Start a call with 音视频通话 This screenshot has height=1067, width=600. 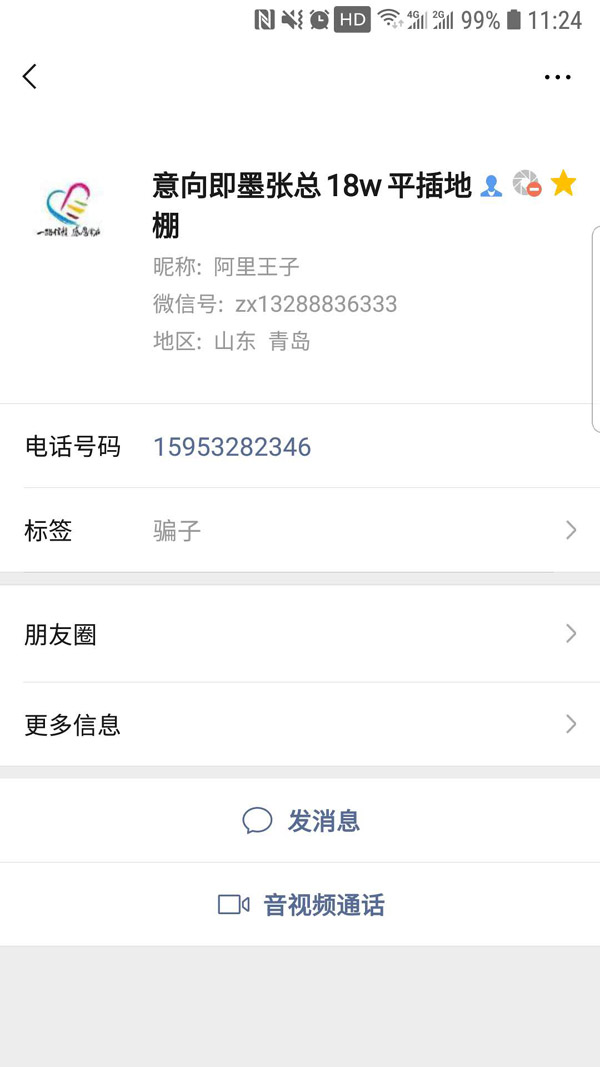[x=301, y=905]
